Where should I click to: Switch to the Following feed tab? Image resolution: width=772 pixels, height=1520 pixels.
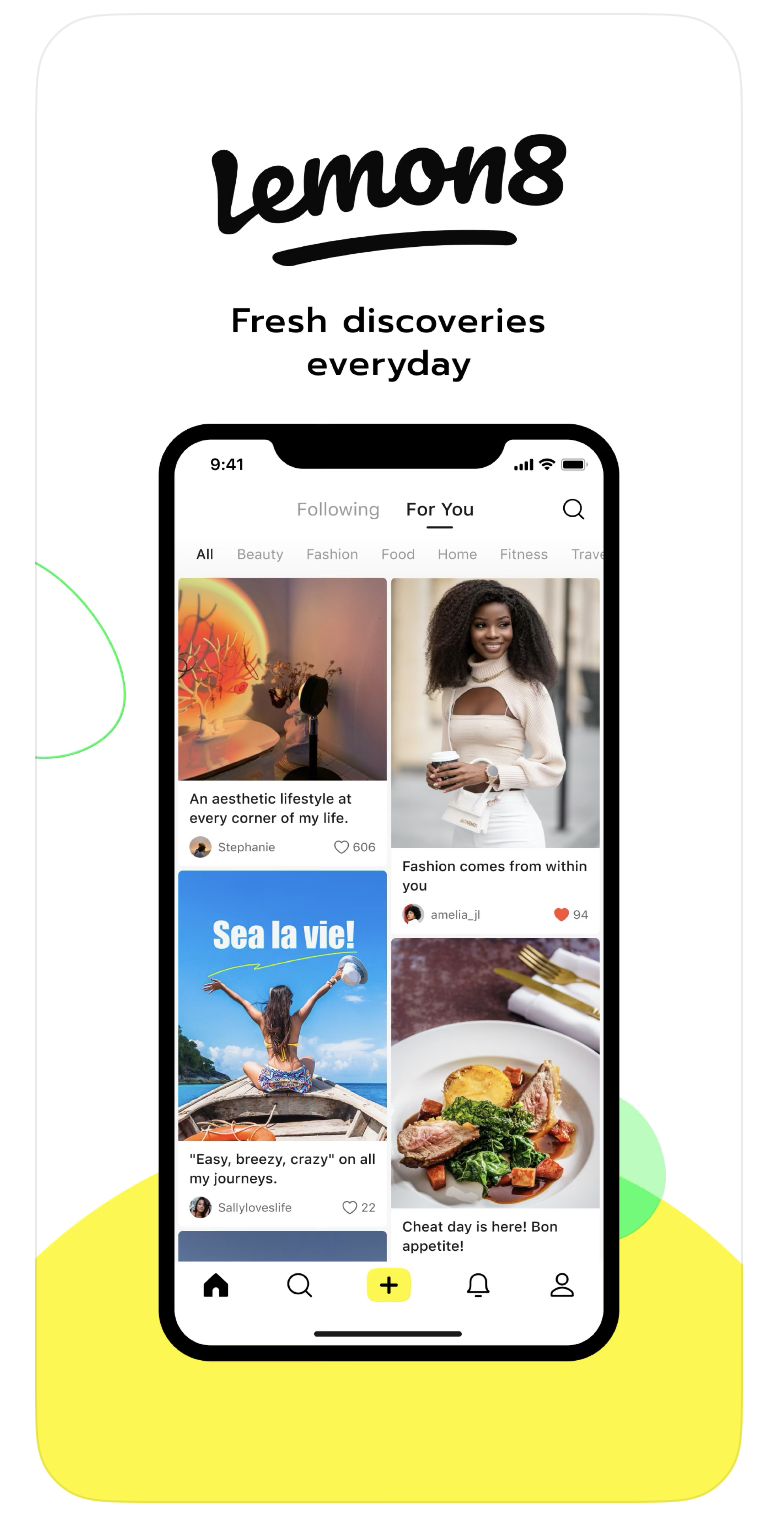(x=338, y=509)
